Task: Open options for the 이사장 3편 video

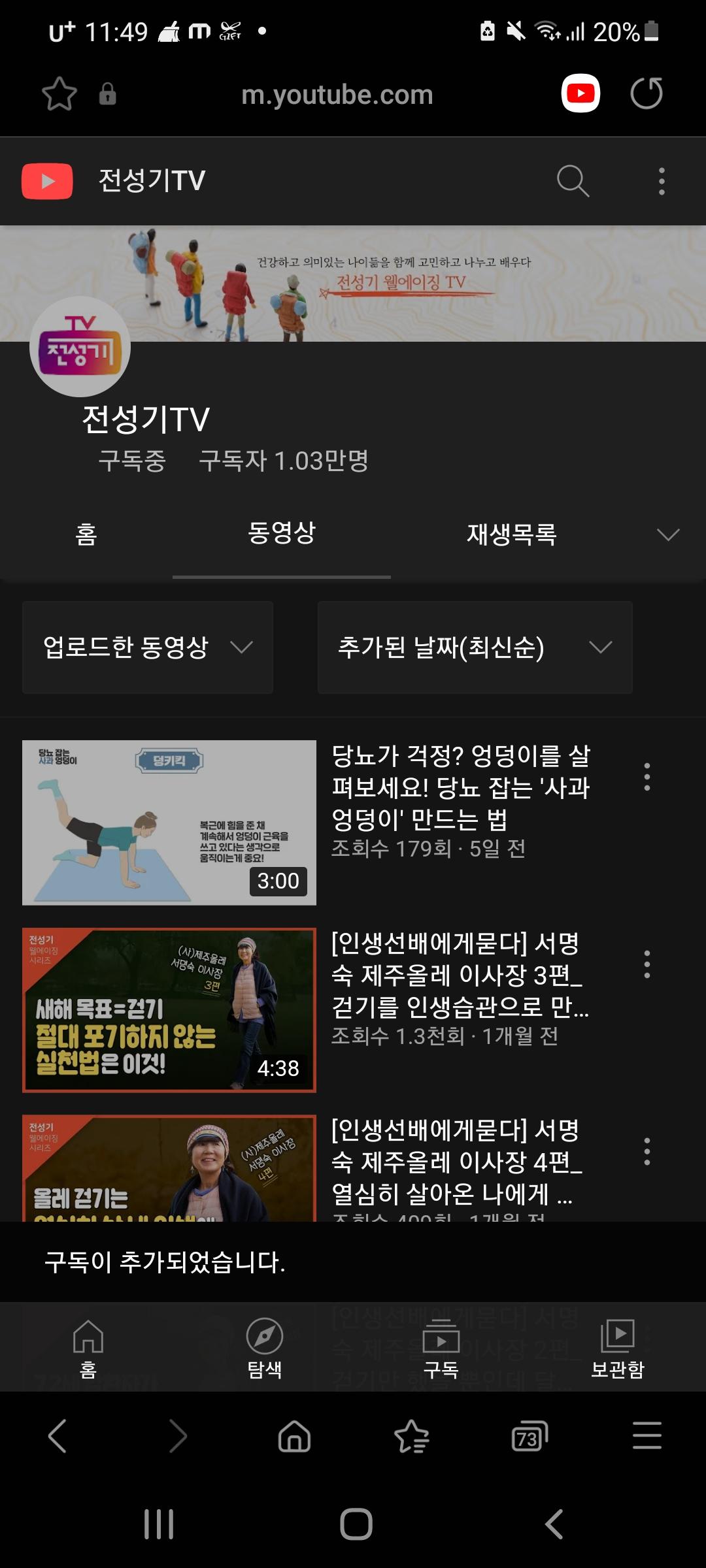Action: click(x=647, y=964)
